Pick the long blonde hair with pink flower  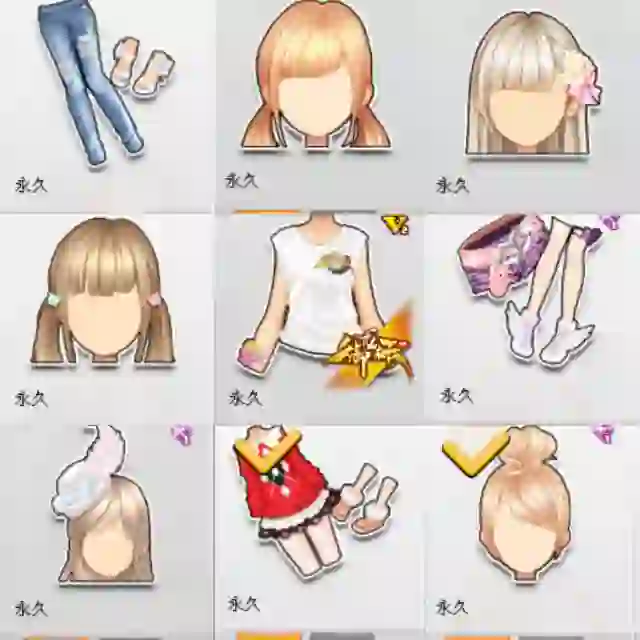click(x=530, y=85)
